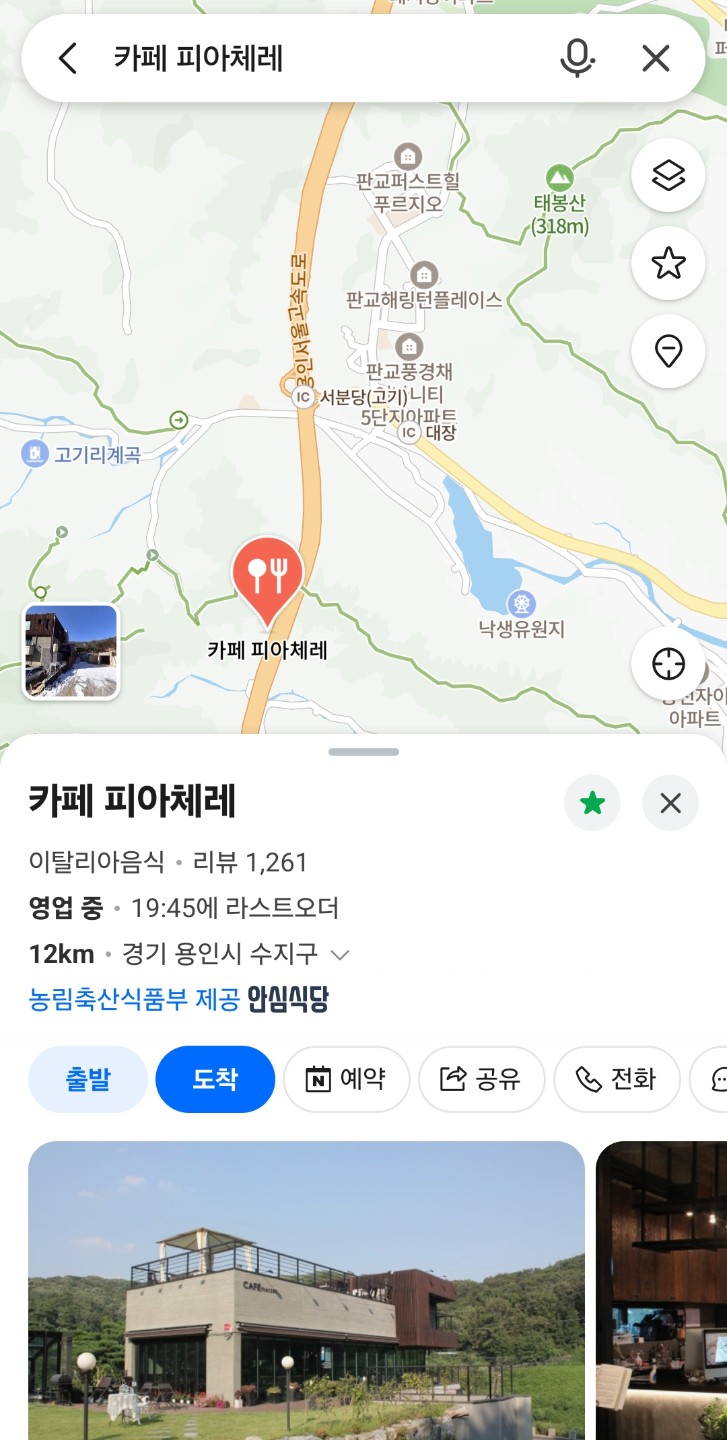Image resolution: width=727 pixels, height=1440 pixels.
Task: Expand the address 경기 용인시 수지구
Action: tap(340, 955)
